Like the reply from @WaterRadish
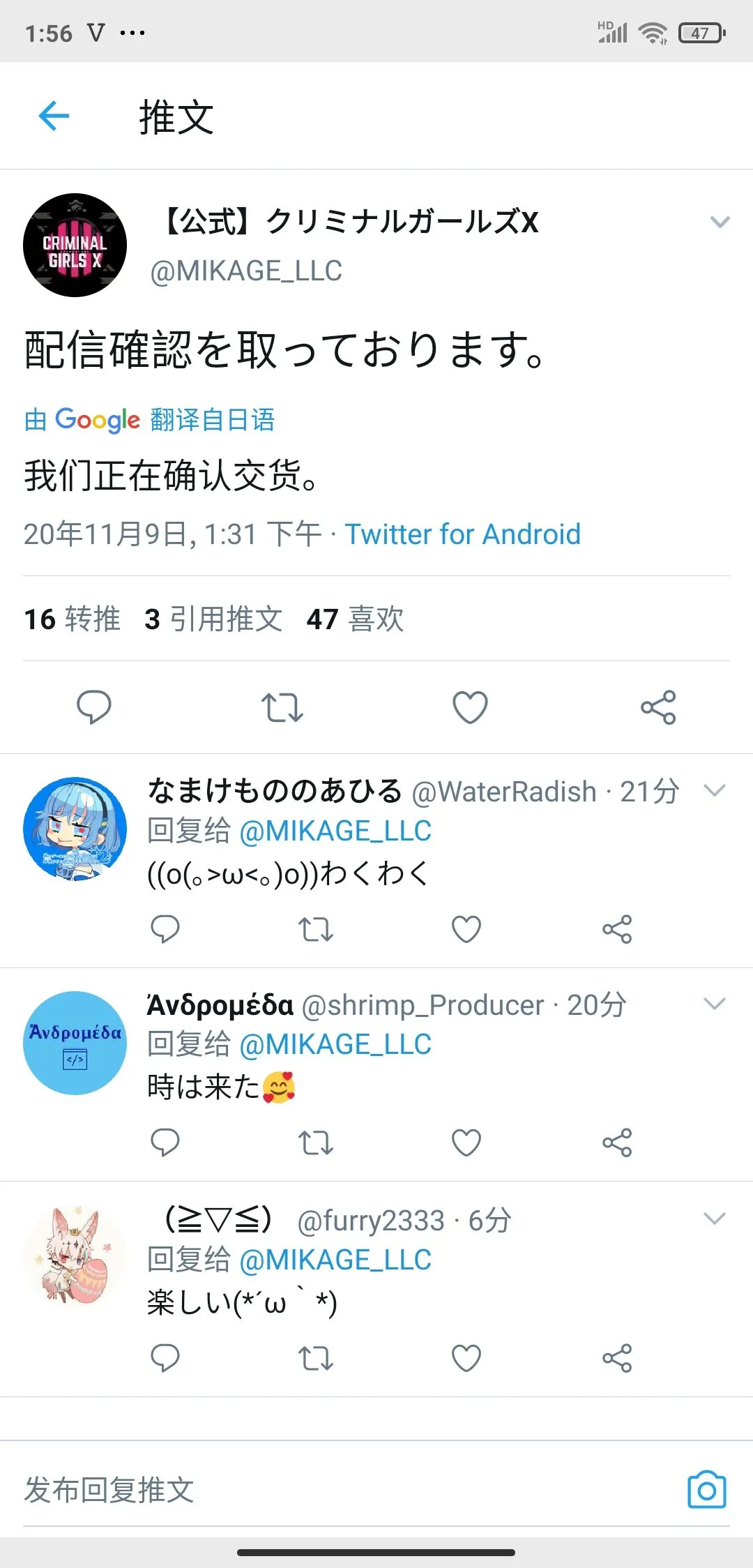 (x=466, y=929)
